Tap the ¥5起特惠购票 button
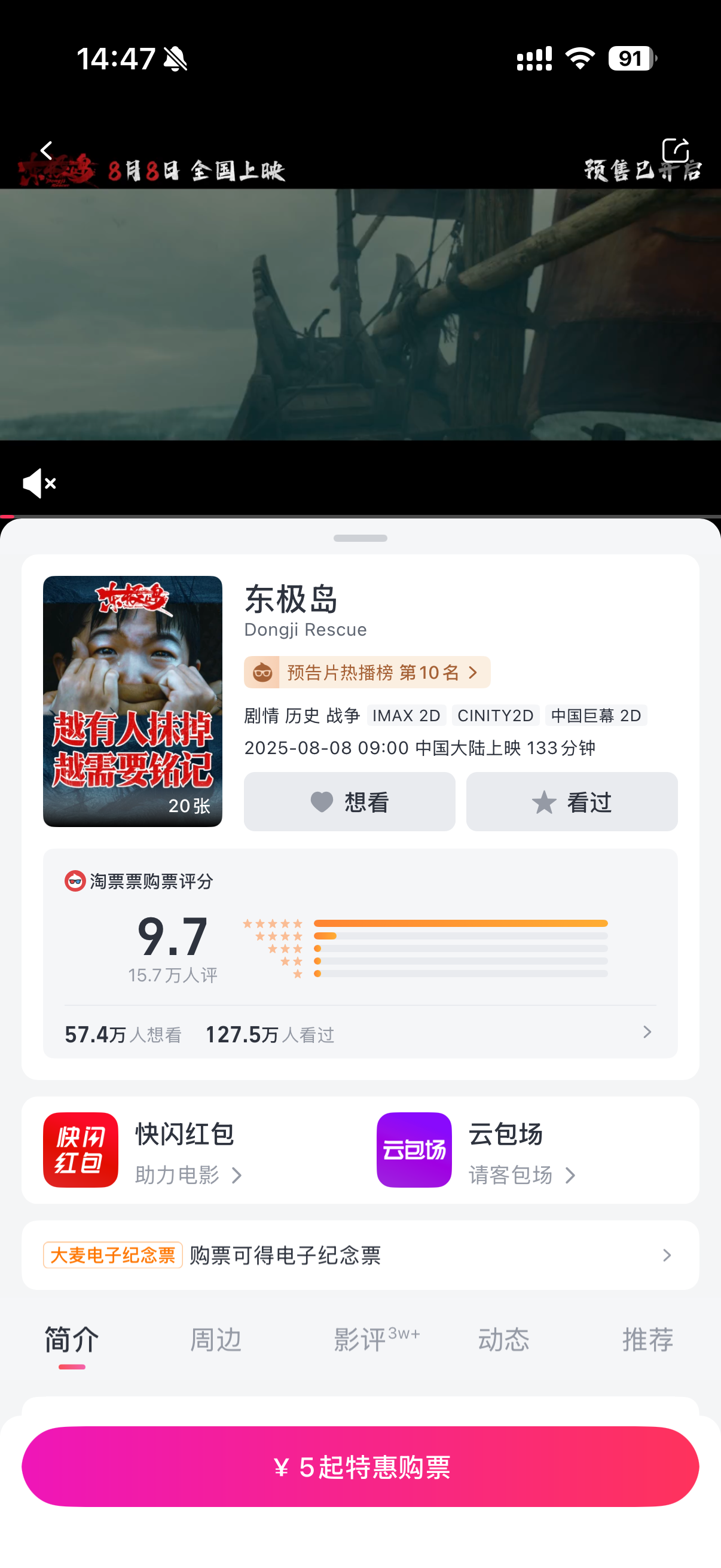 (360, 1466)
